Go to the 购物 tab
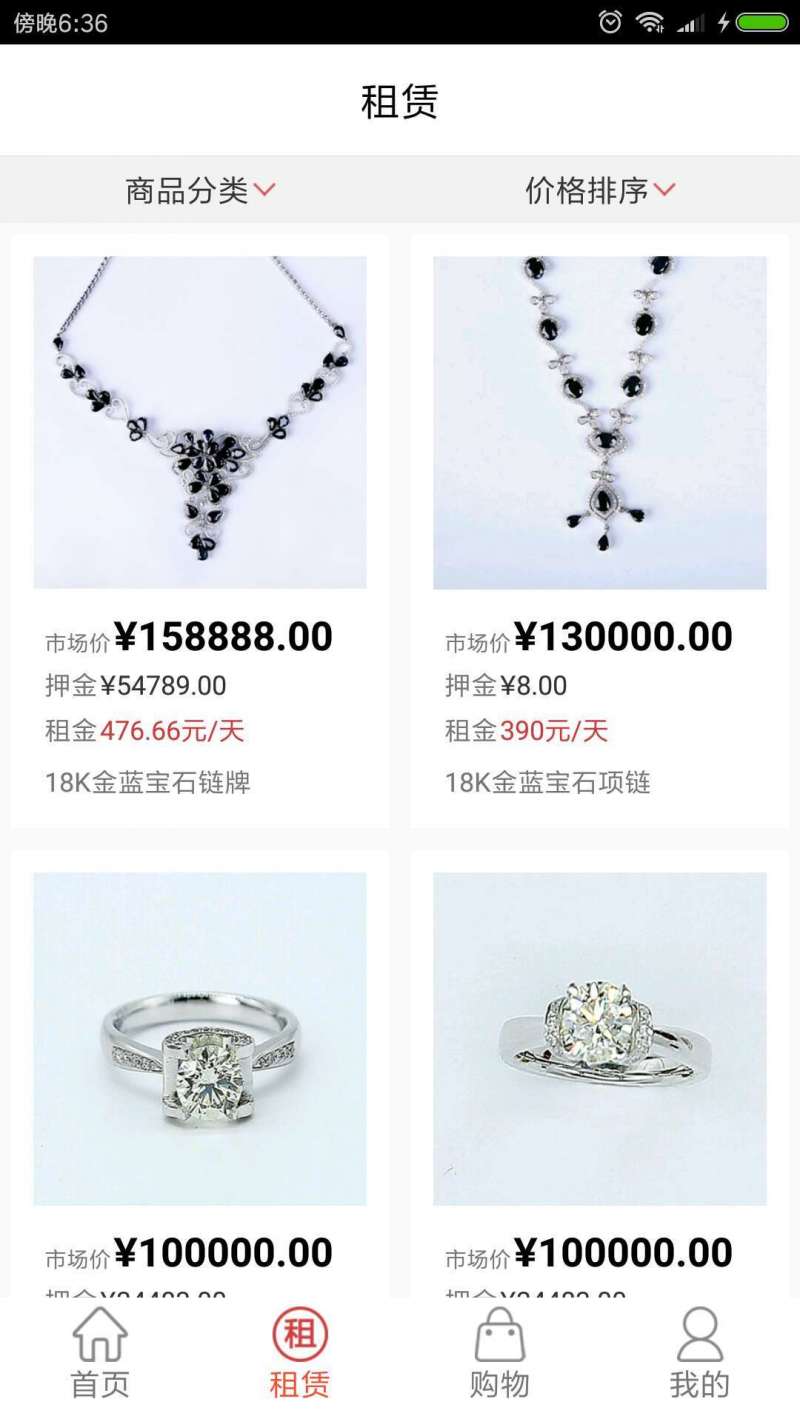The width and height of the screenshot is (800, 1422). coord(500,1355)
